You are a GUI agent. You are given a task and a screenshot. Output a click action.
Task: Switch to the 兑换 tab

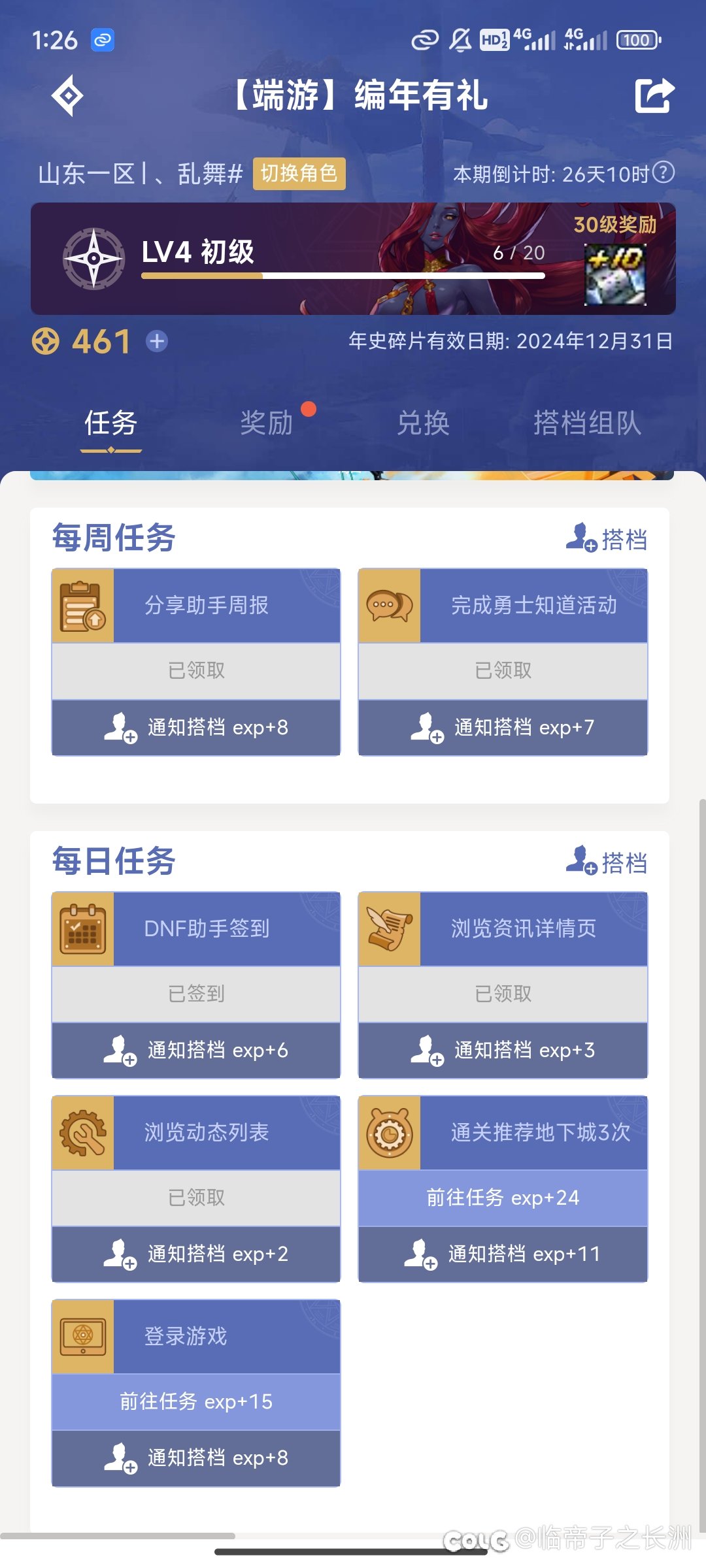(x=424, y=423)
